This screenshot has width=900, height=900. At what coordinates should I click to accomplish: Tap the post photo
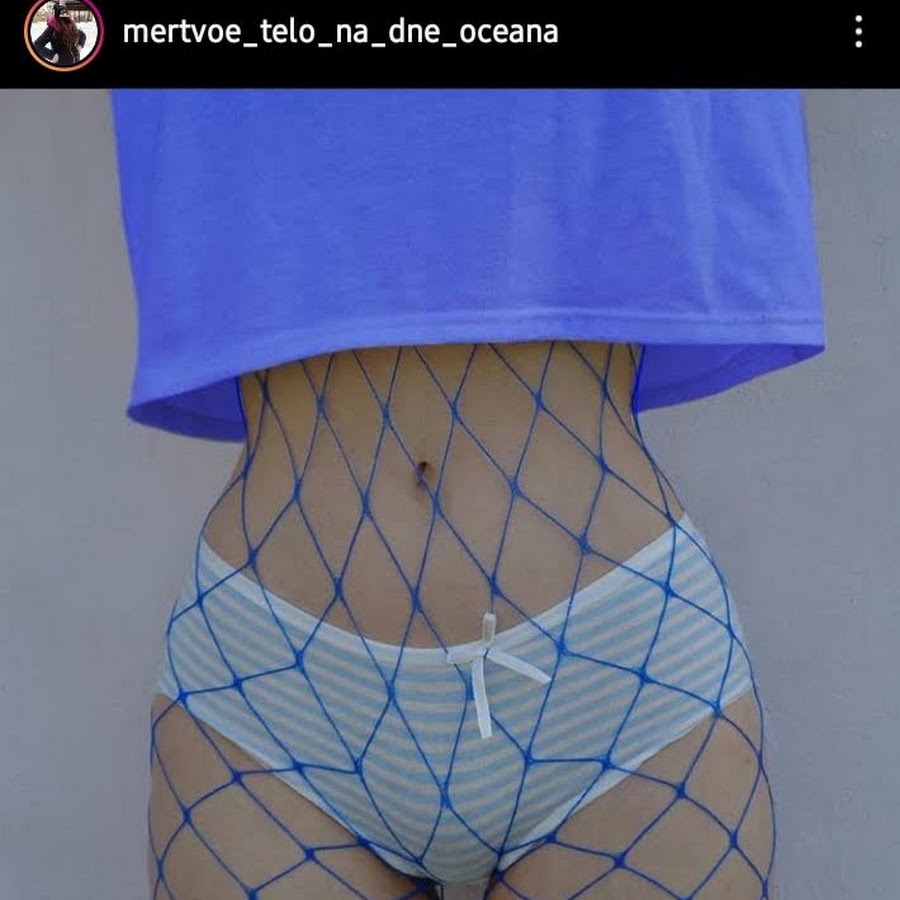[450, 494]
